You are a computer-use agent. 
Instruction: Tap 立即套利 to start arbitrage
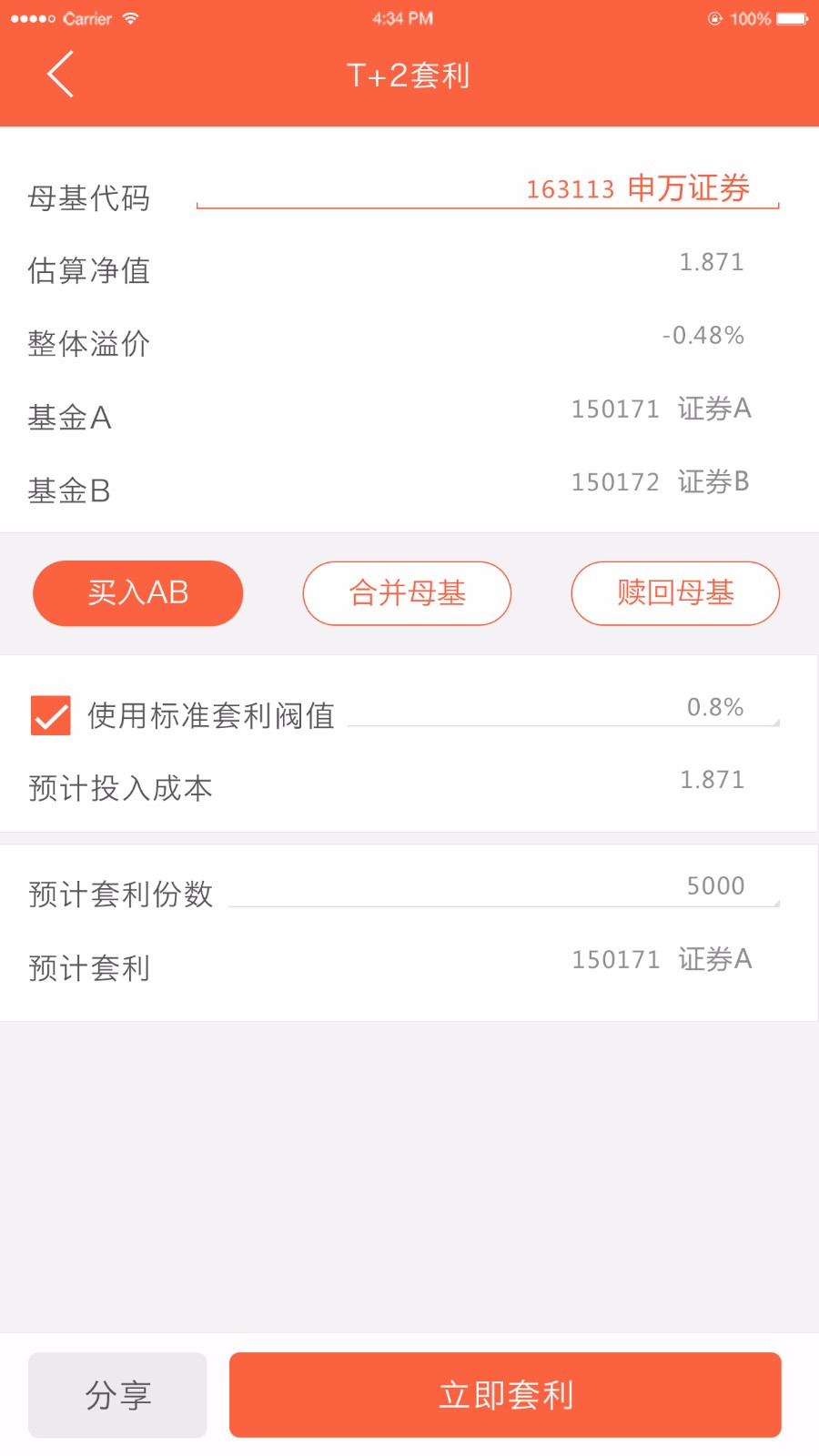click(x=505, y=1395)
